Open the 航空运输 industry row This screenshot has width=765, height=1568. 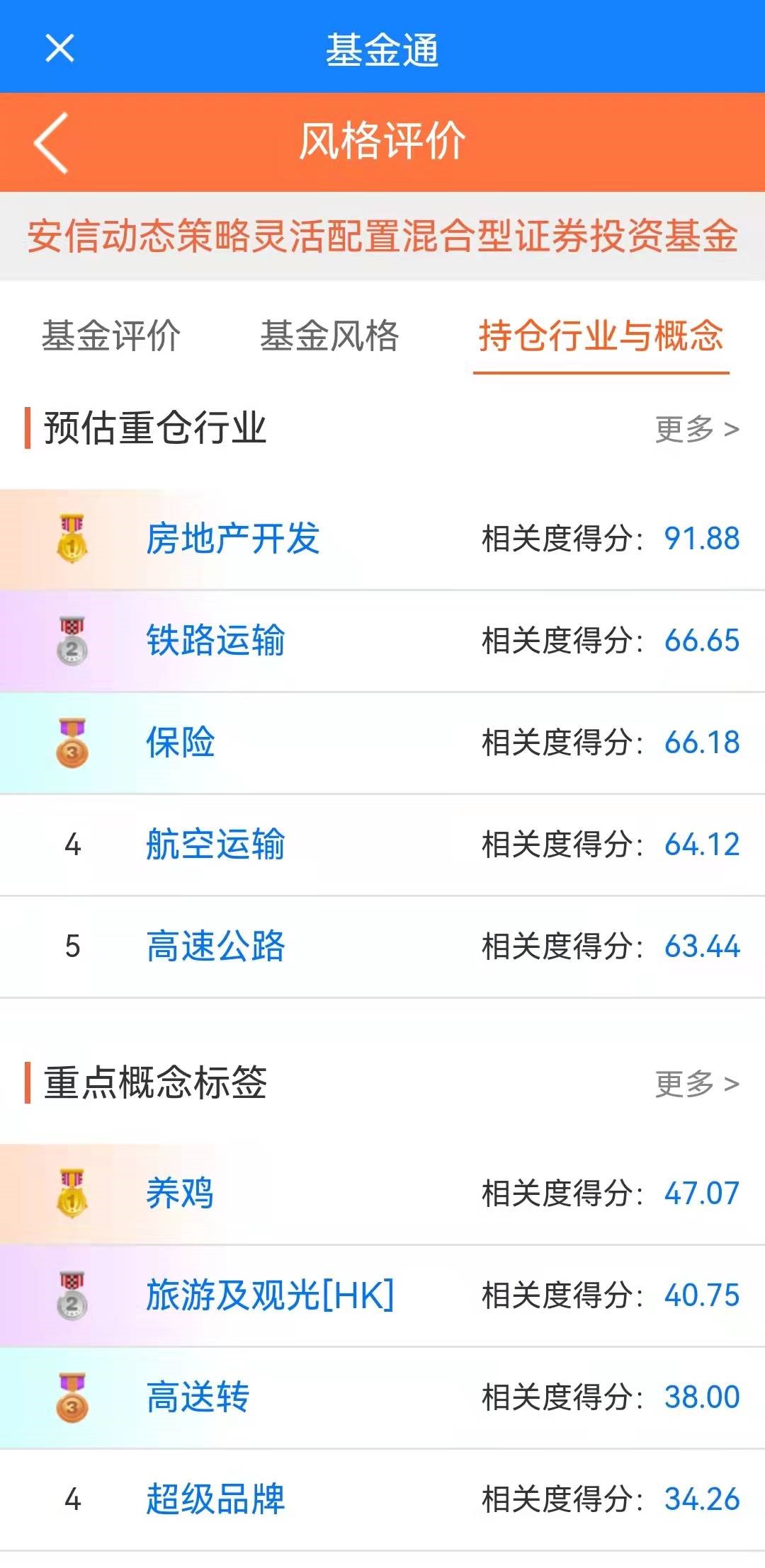[215, 845]
